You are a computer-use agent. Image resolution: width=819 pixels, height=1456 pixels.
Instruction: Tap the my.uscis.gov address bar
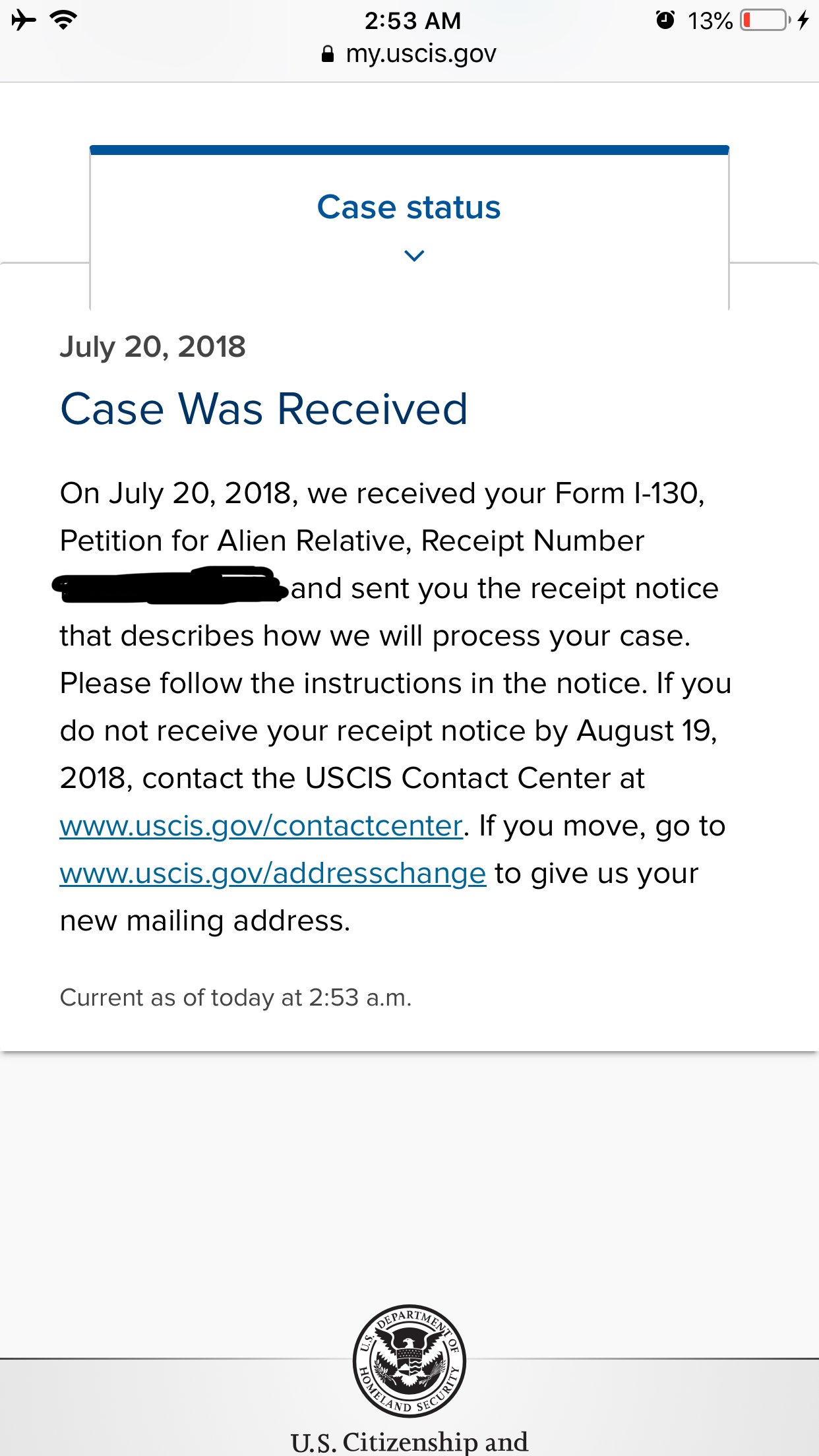pyautogui.click(x=409, y=53)
